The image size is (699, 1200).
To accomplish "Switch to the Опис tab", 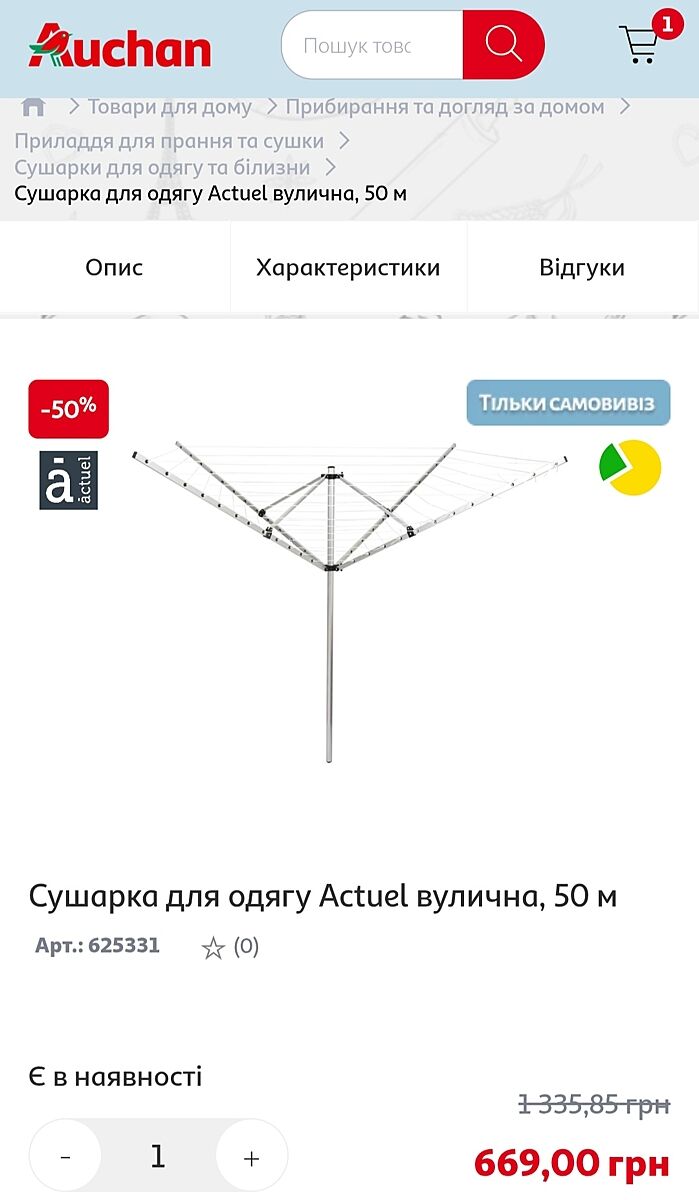I will click(114, 267).
